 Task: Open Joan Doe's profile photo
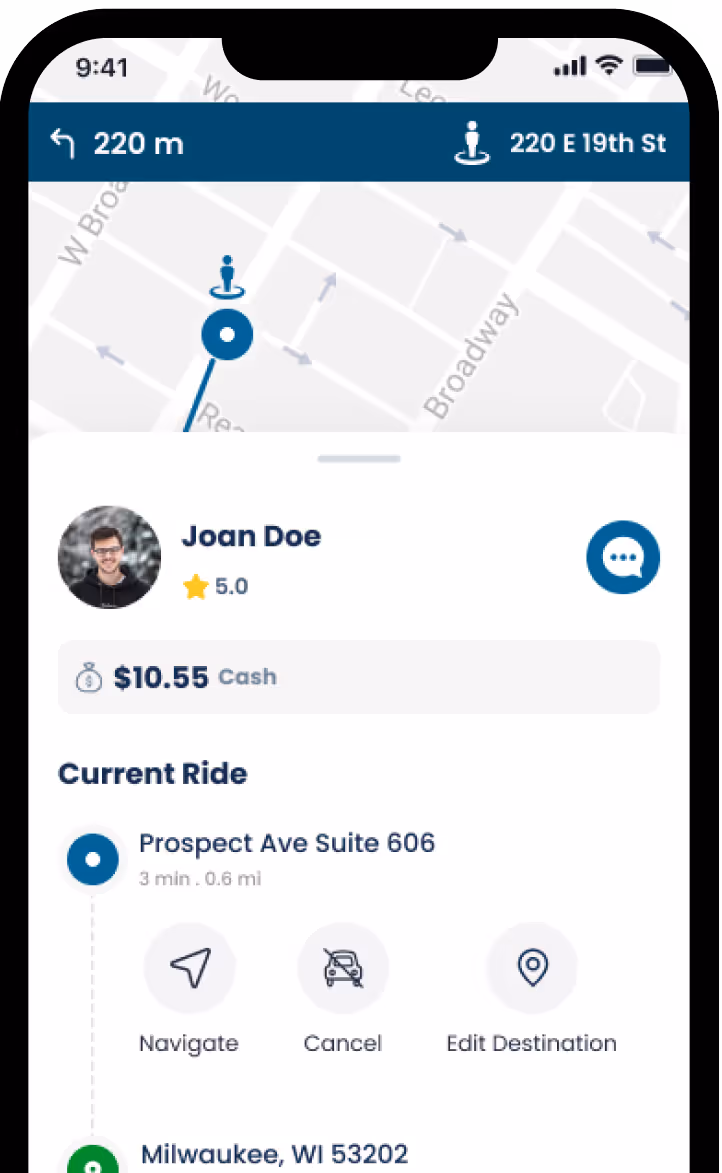tap(109, 557)
